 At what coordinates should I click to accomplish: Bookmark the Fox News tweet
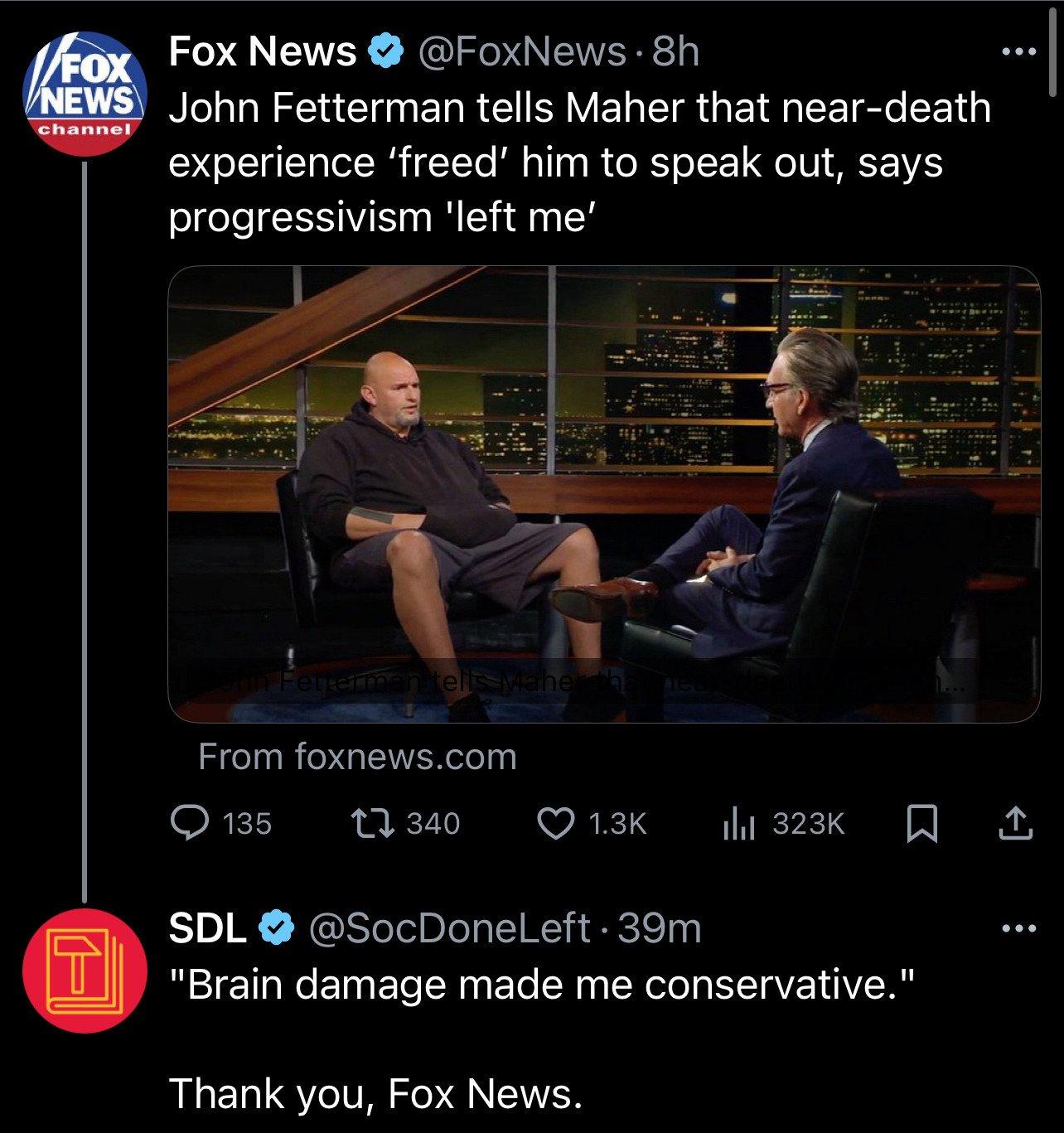(922, 823)
